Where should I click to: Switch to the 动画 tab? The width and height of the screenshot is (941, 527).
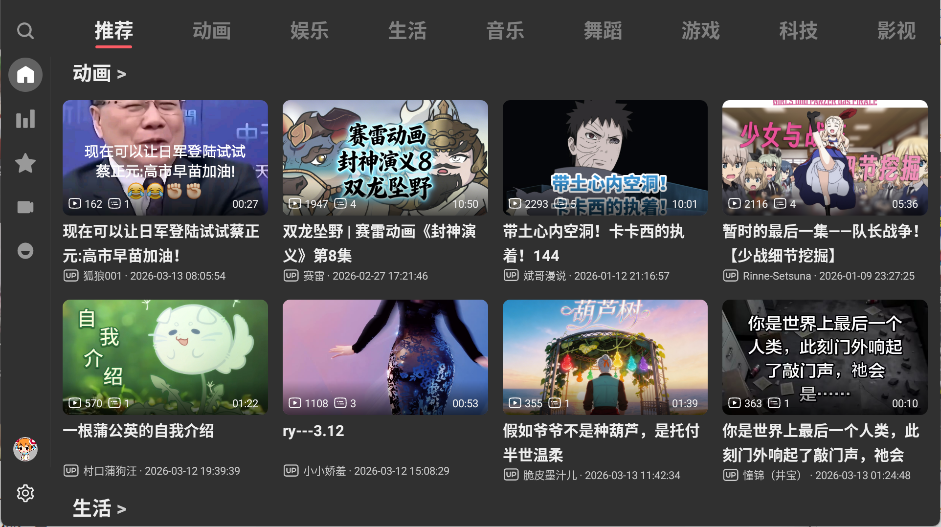click(211, 31)
